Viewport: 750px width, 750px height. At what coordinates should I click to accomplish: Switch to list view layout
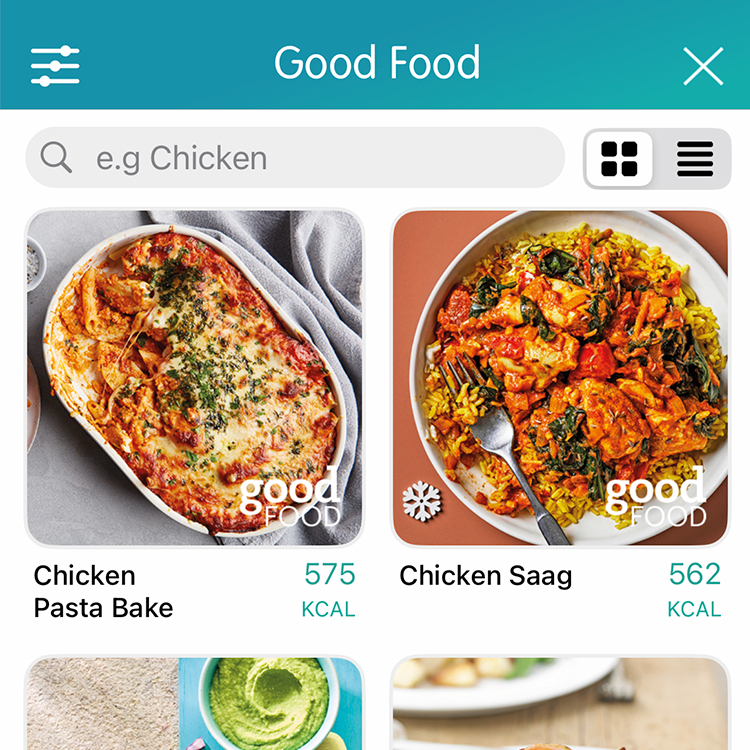pos(695,158)
